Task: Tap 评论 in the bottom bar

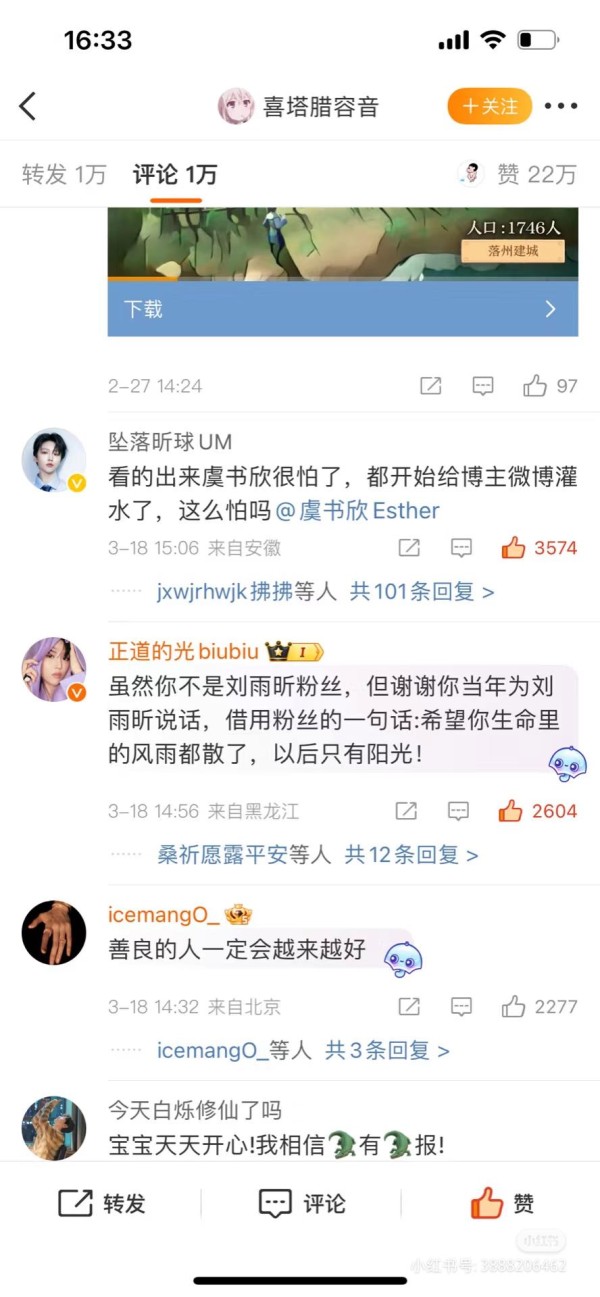Action: click(x=301, y=1203)
